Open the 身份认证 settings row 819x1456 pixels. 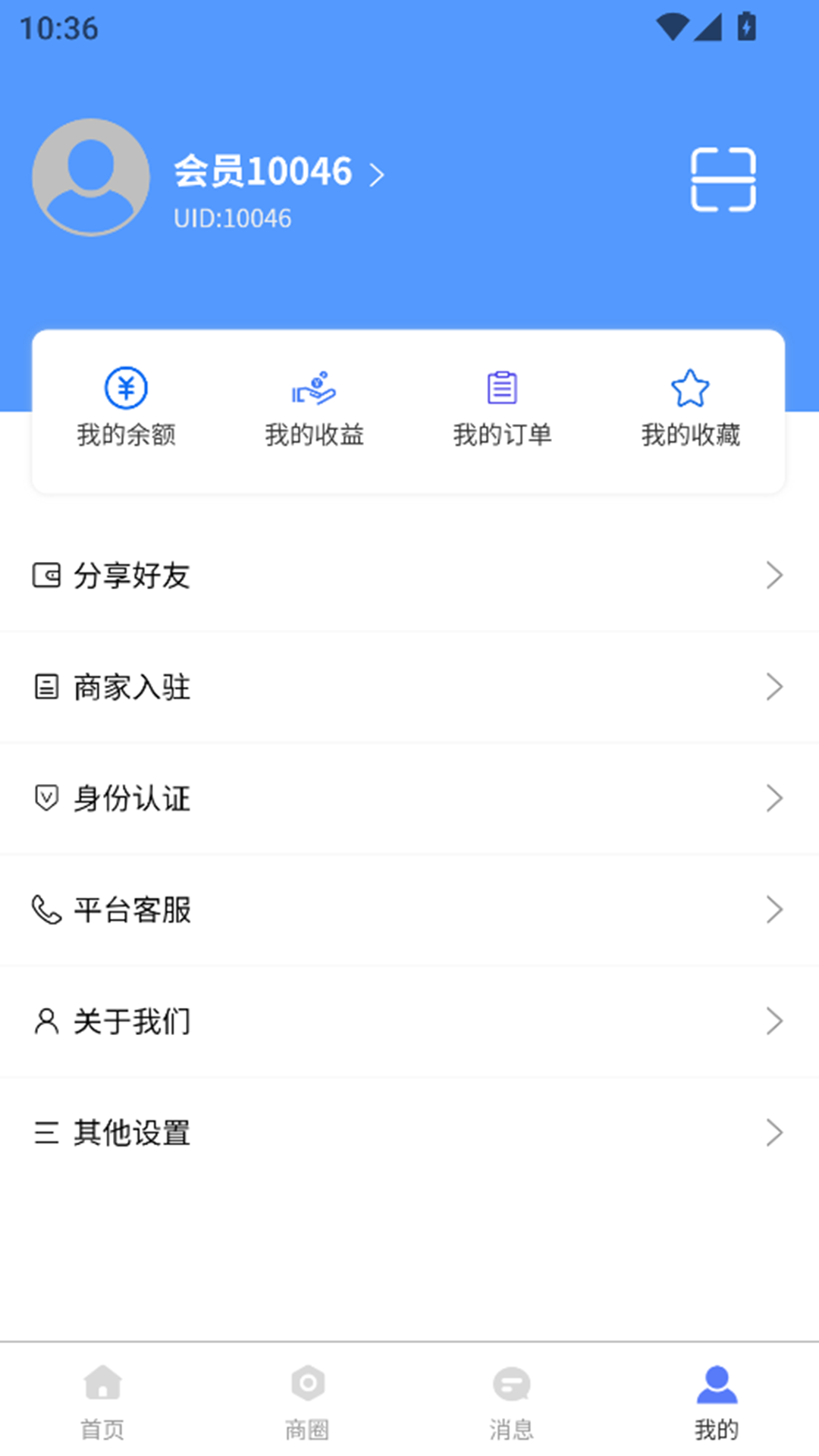click(x=131, y=798)
